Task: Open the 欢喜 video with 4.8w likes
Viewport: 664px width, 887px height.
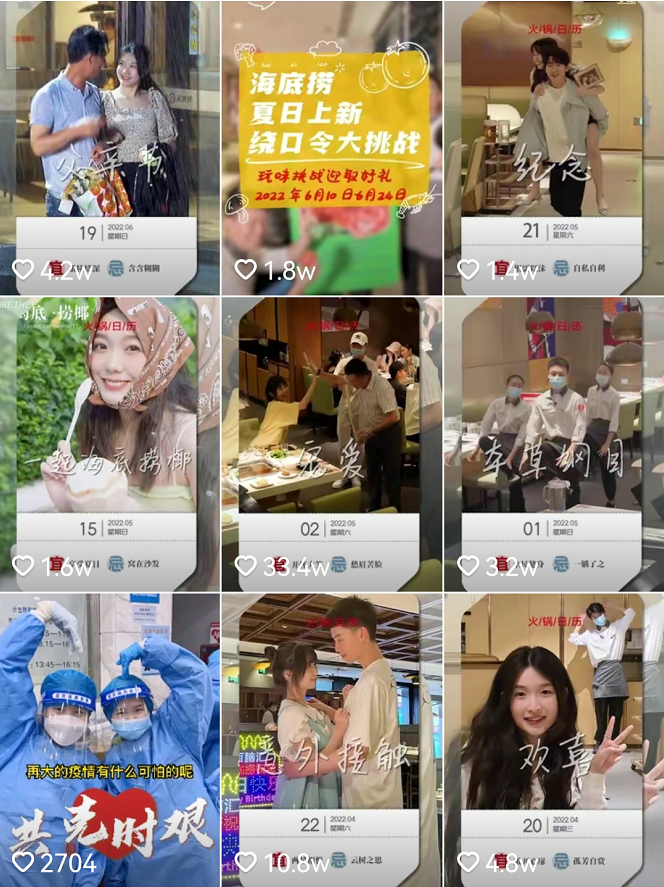Action: tap(553, 735)
